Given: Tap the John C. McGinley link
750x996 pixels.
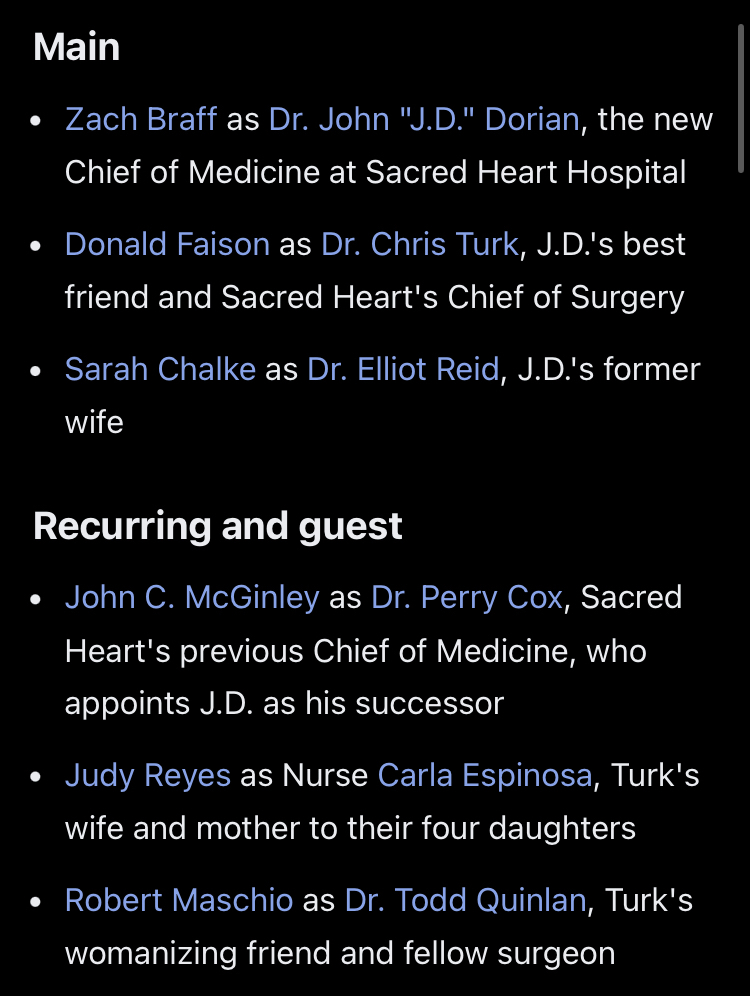Looking at the screenshot, I should [x=192, y=598].
